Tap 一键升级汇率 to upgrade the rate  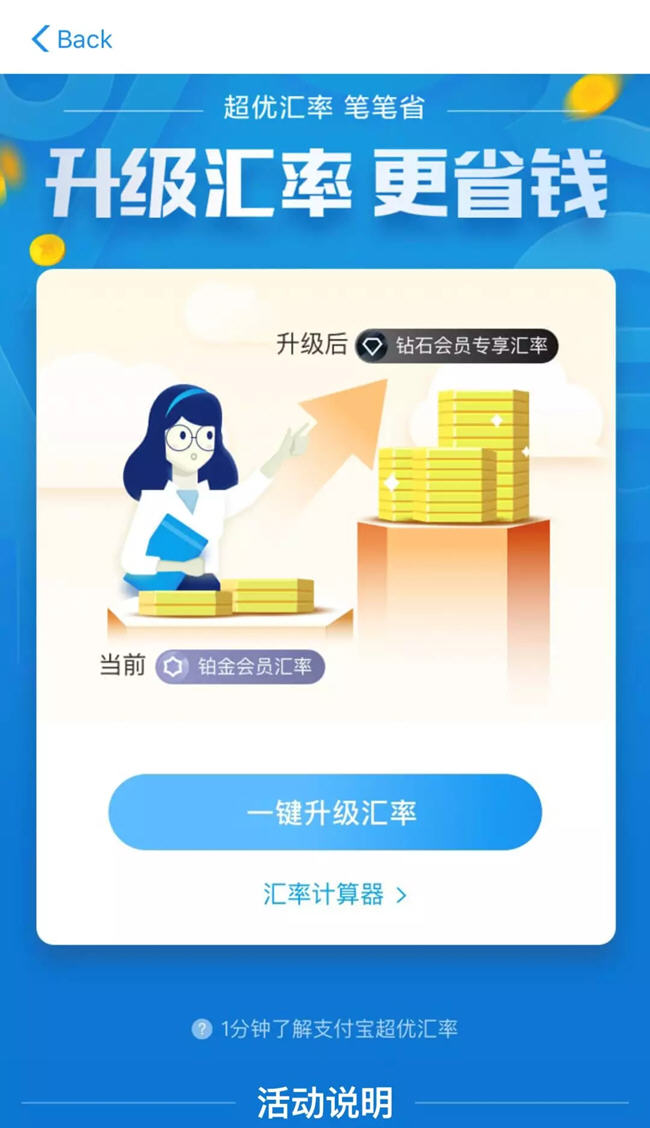coord(325,812)
